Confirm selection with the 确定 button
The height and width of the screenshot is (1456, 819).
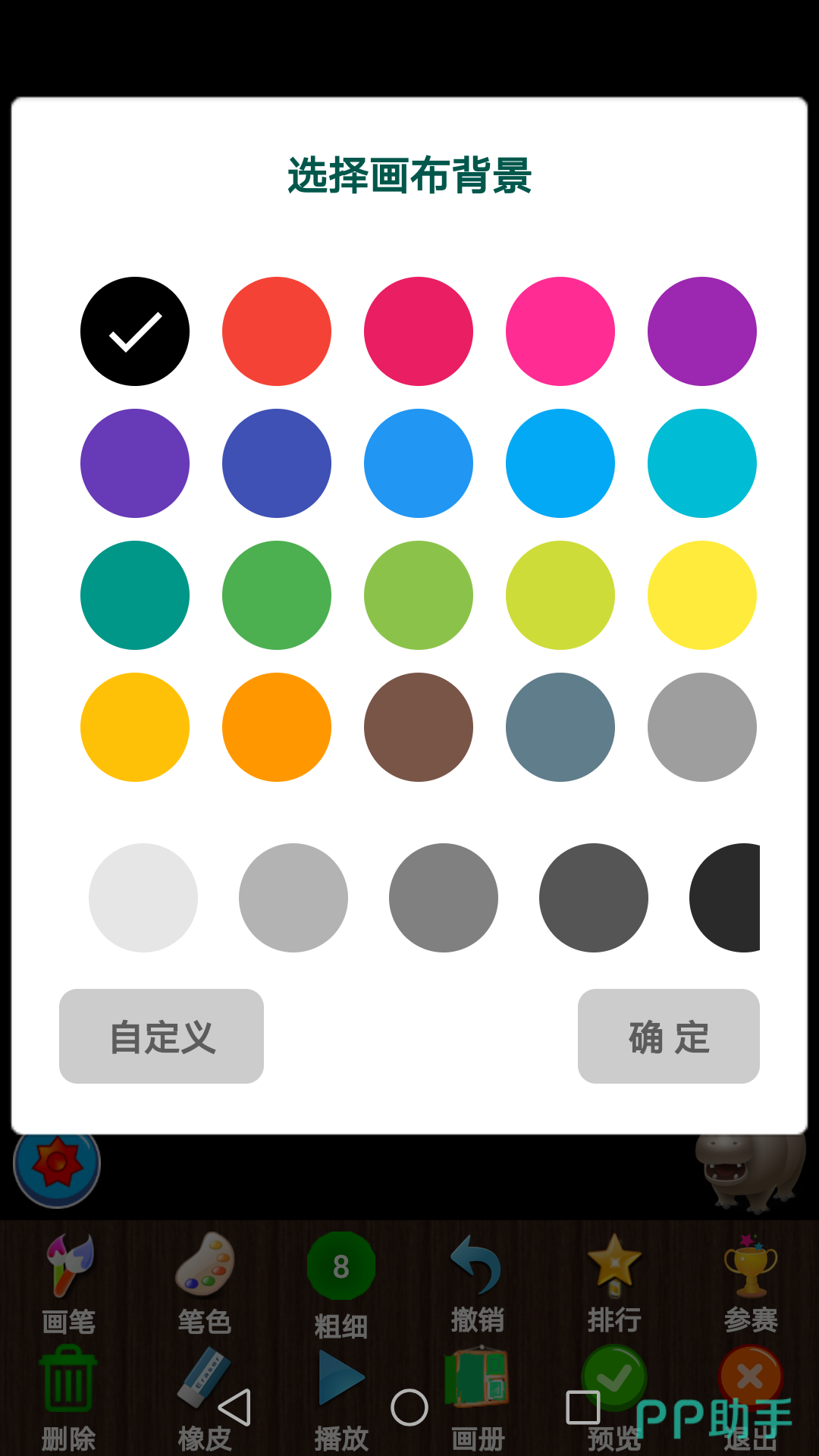[669, 1036]
